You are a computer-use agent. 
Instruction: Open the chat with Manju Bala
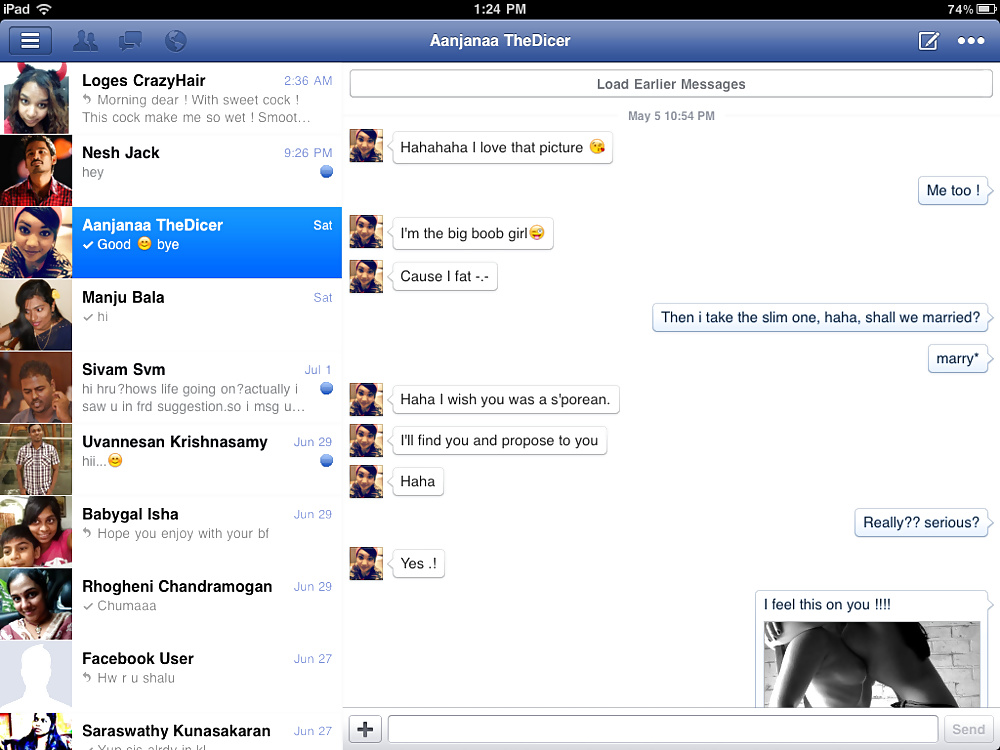click(205, 314)
